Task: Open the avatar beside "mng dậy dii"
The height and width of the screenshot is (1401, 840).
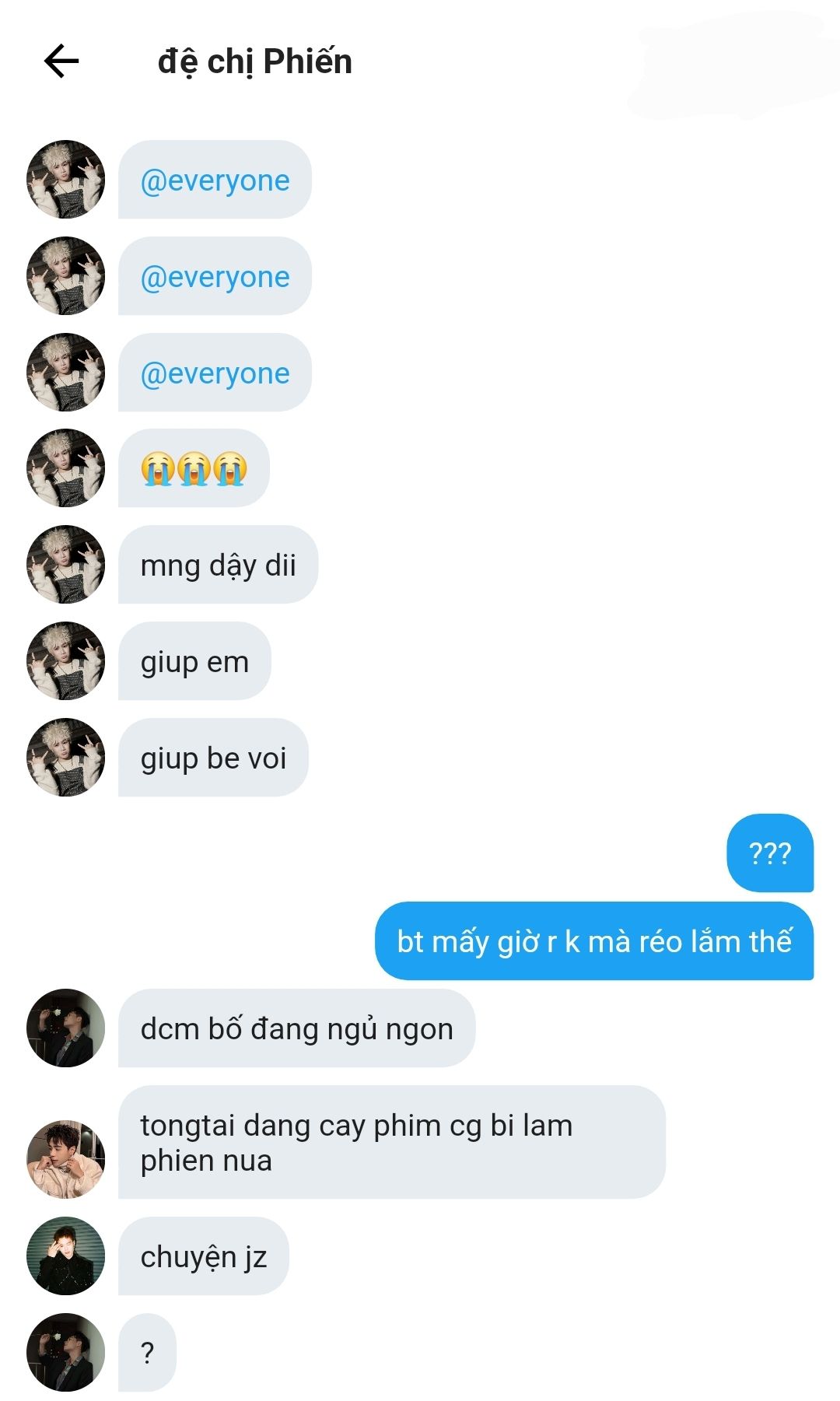Action: (x=65, y=565)
